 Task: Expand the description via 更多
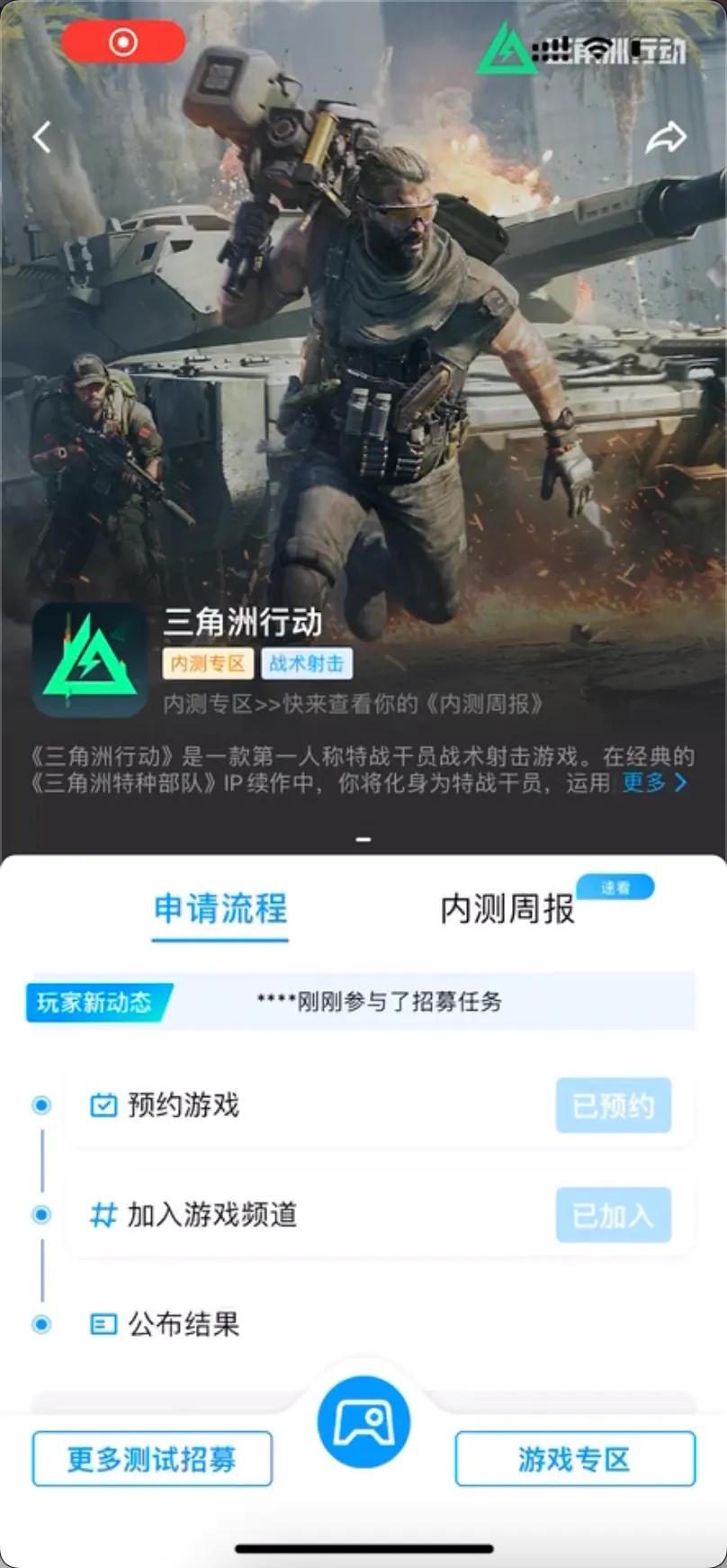(x=654, y=783)
